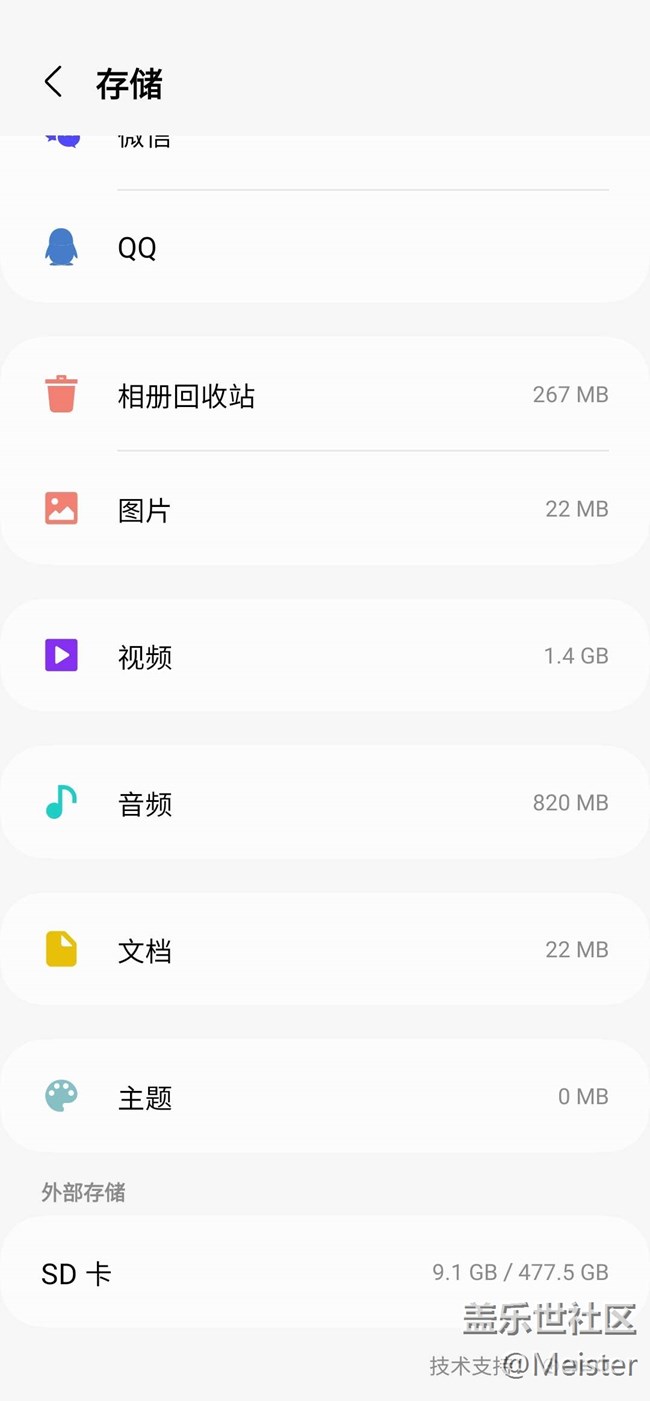Open the QQ storage row
Viewport: 650px width, 1401px height.
tap(324, 248)
